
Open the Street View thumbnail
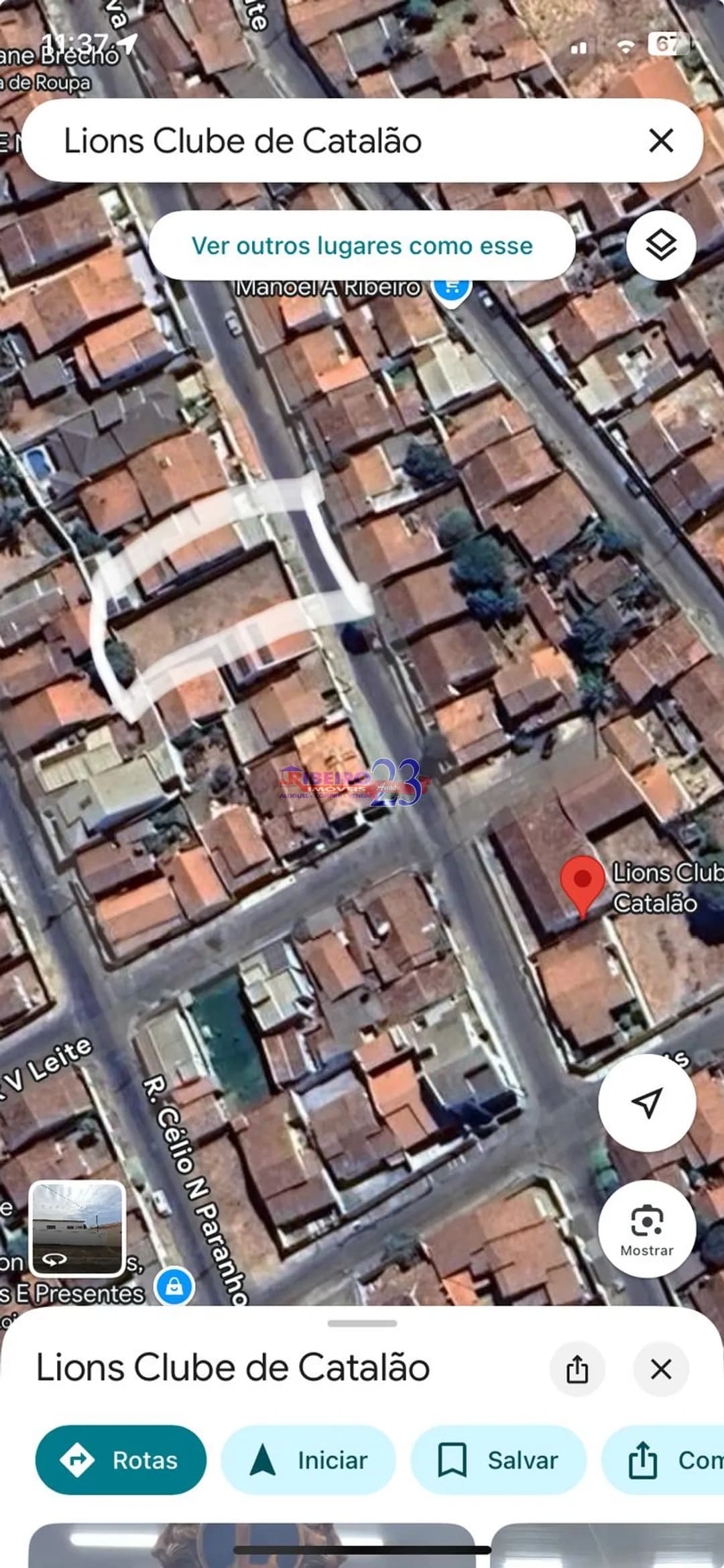pos(77,1229)
